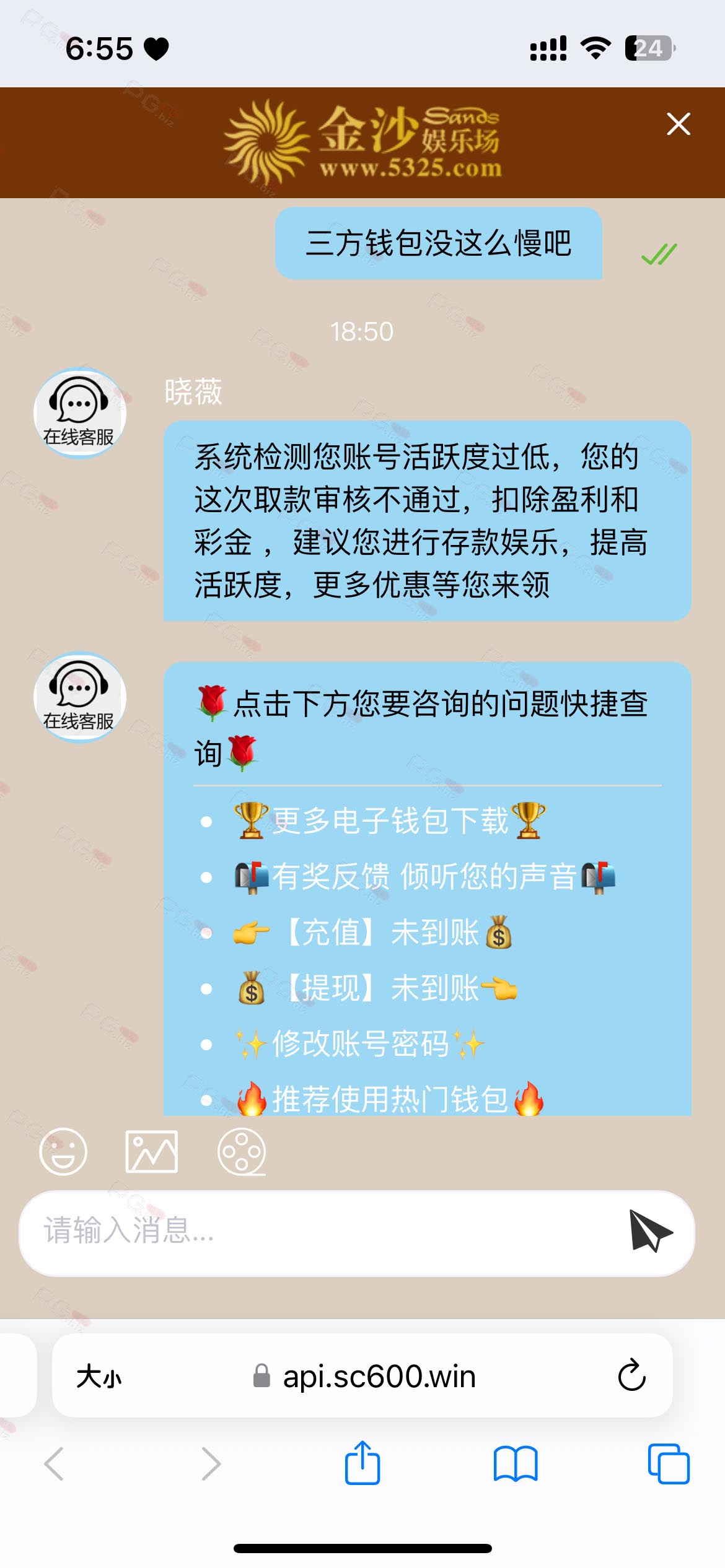Screen dimensions: 725x1568
Task: Select 更多电子钱包下载 quick option
Action: click(x=390, y=821)
